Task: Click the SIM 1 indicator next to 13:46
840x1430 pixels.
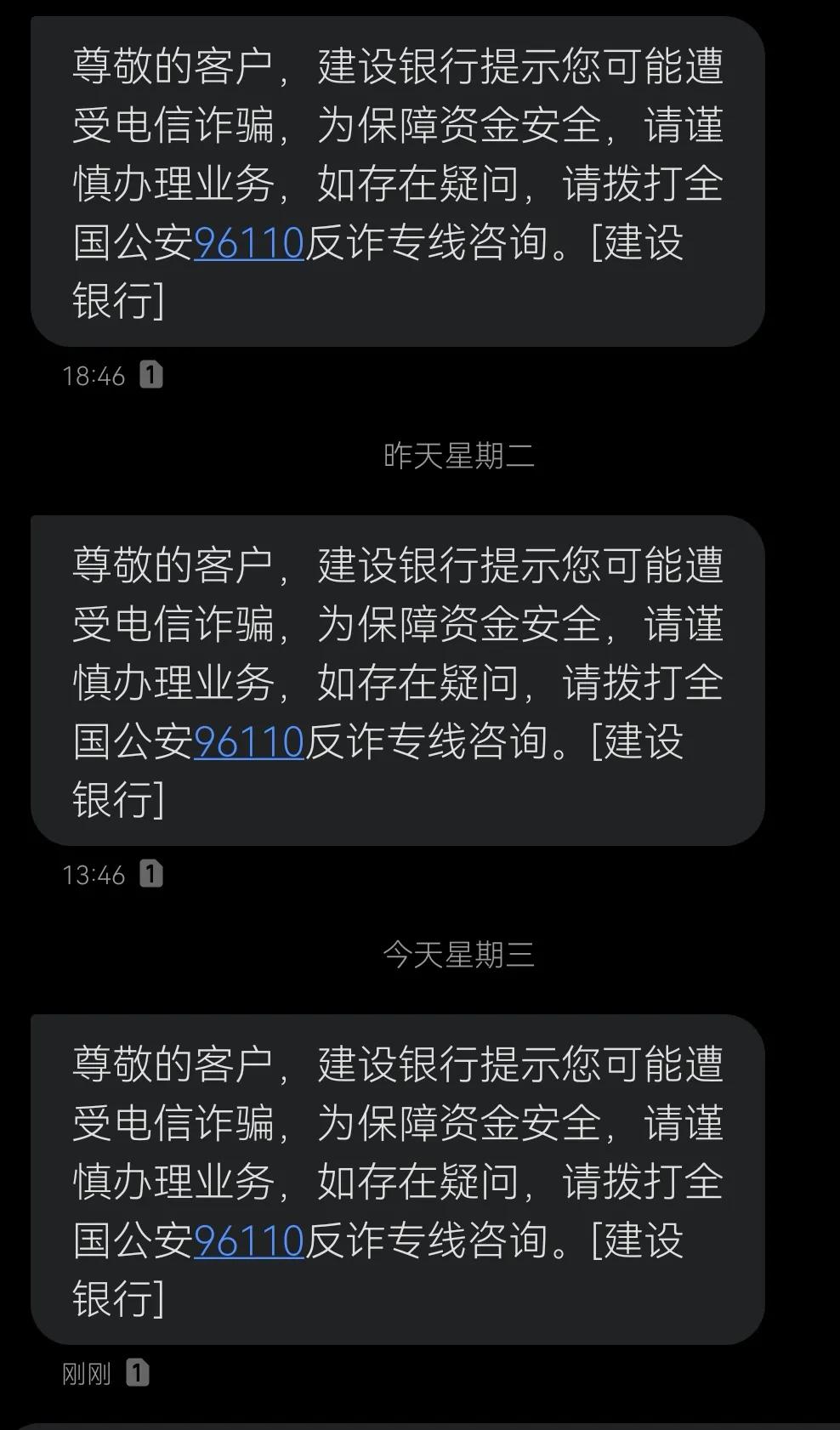Action: (x=150, y=872)
